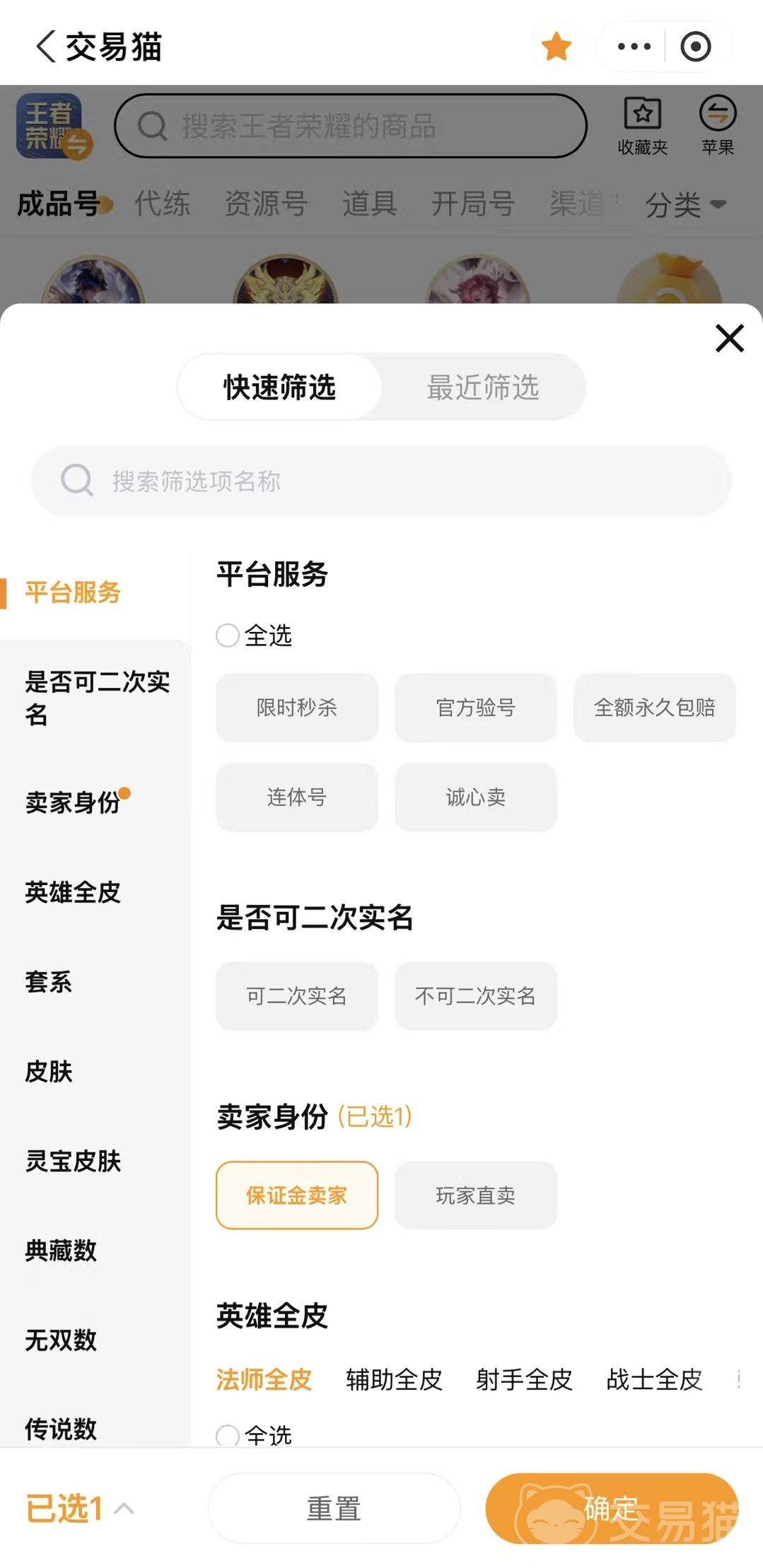Screen dimensions: 763x1568
Task: Confirm filters with 确定 button
Action: click(612, 1508)
